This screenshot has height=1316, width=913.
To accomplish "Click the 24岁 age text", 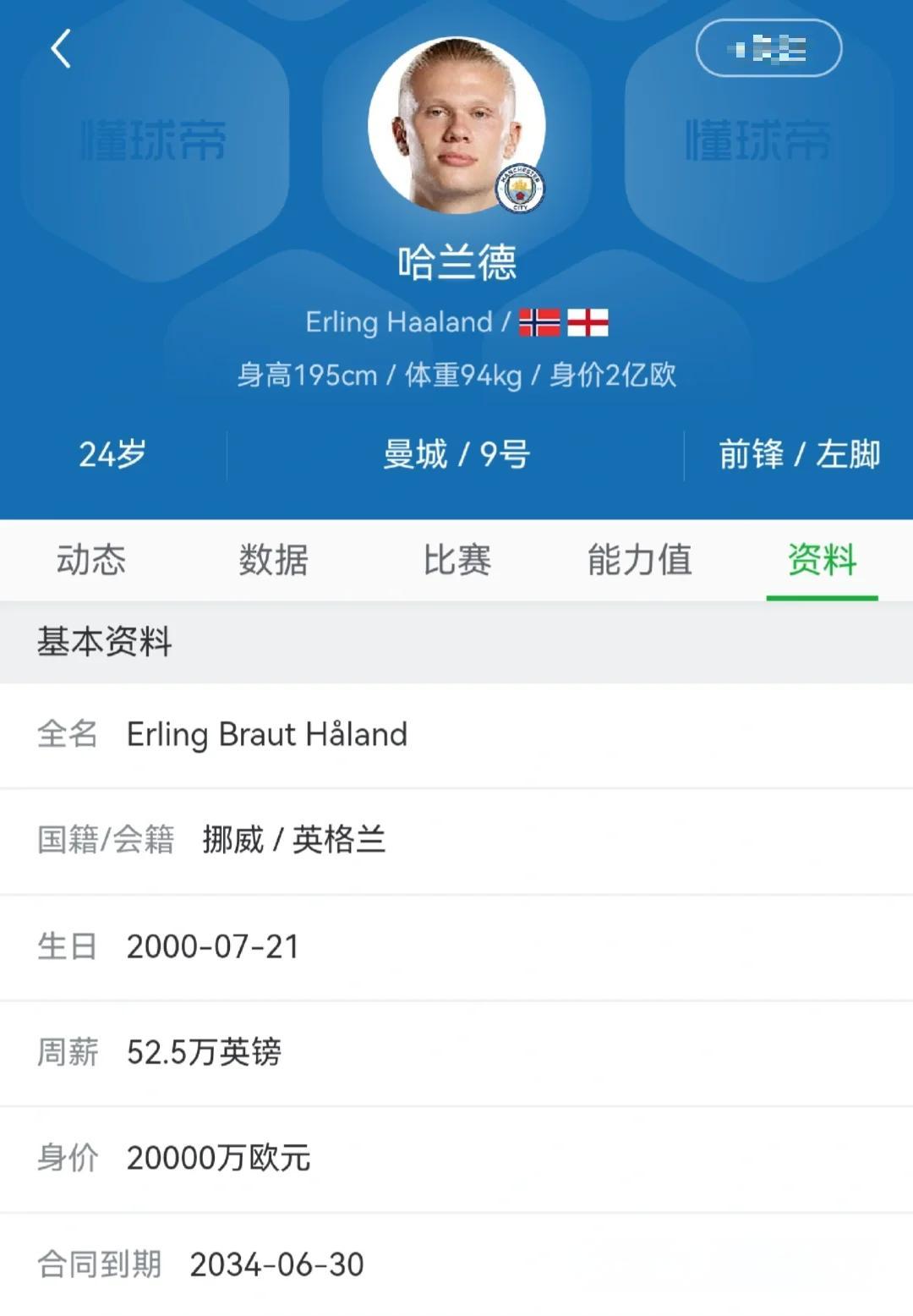I will tap(113, 454).
